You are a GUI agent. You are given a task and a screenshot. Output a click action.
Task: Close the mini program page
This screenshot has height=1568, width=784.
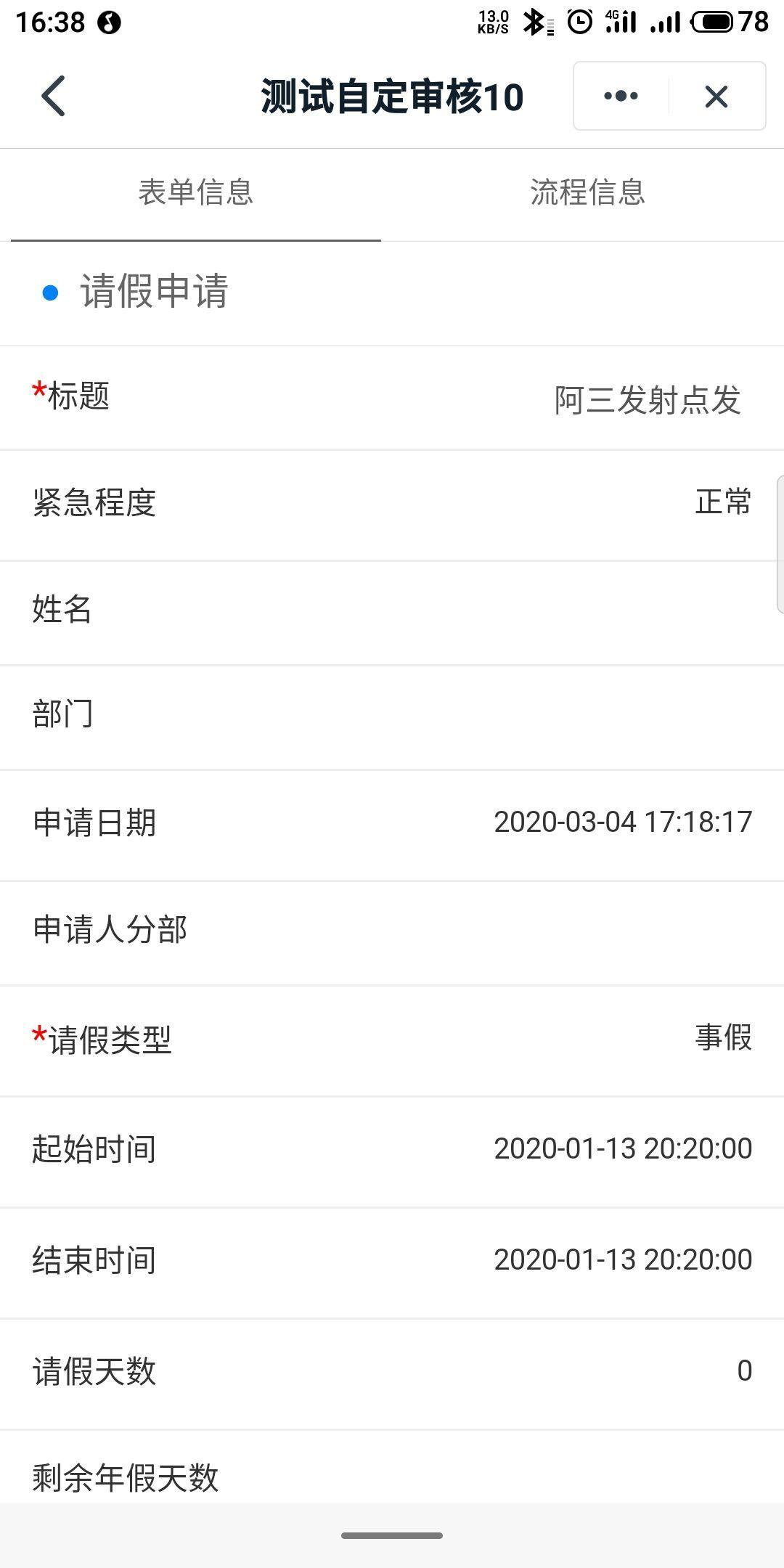tap(716, 96)
